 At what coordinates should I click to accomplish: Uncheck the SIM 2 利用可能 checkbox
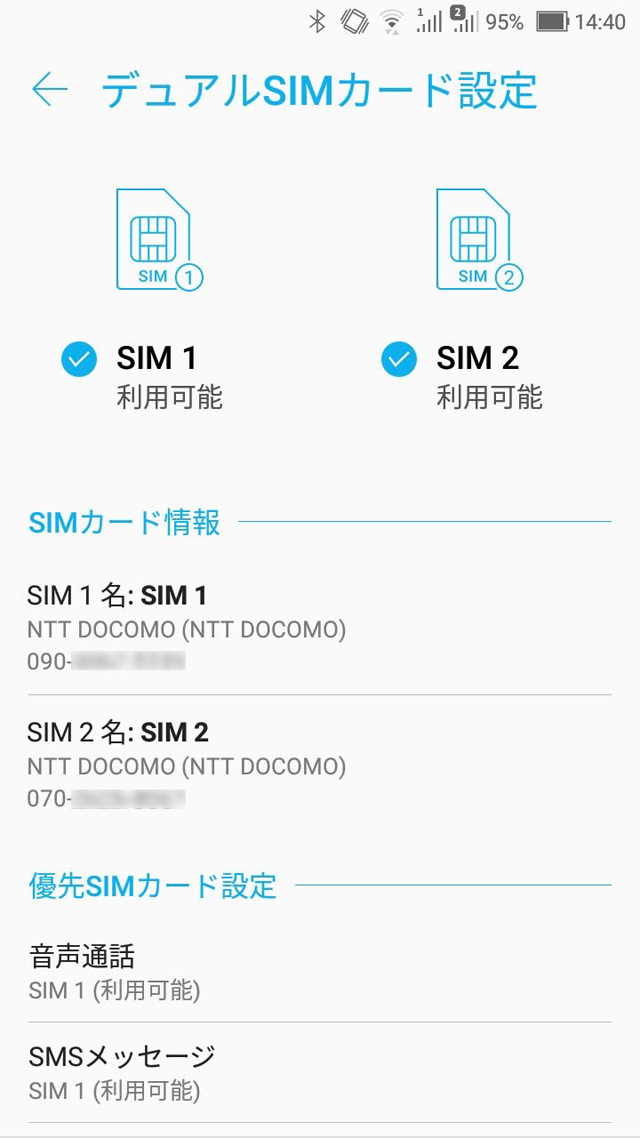point(399,359)
